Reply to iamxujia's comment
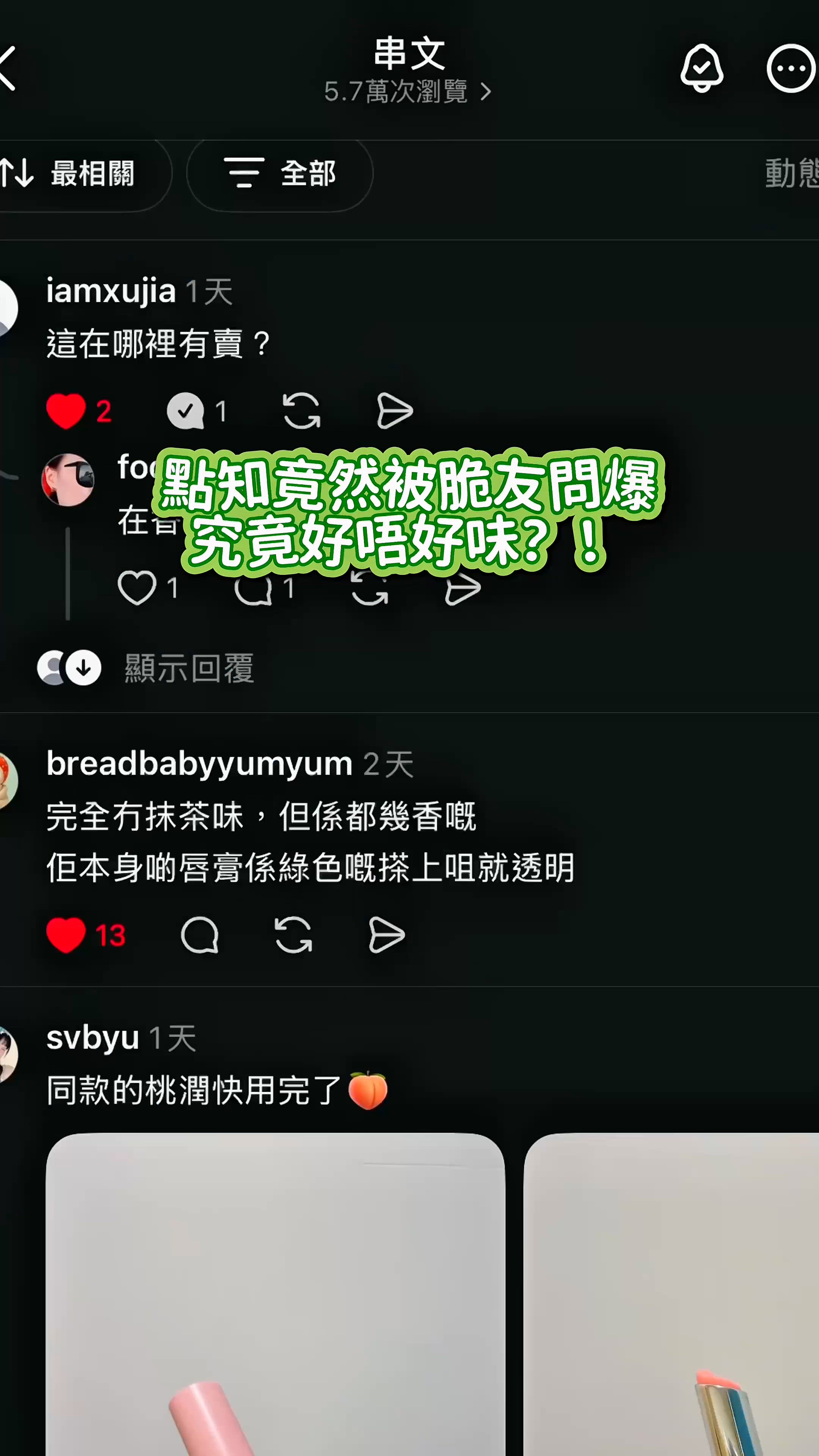This screenshot has height=1456, width=819. point(186,411)
